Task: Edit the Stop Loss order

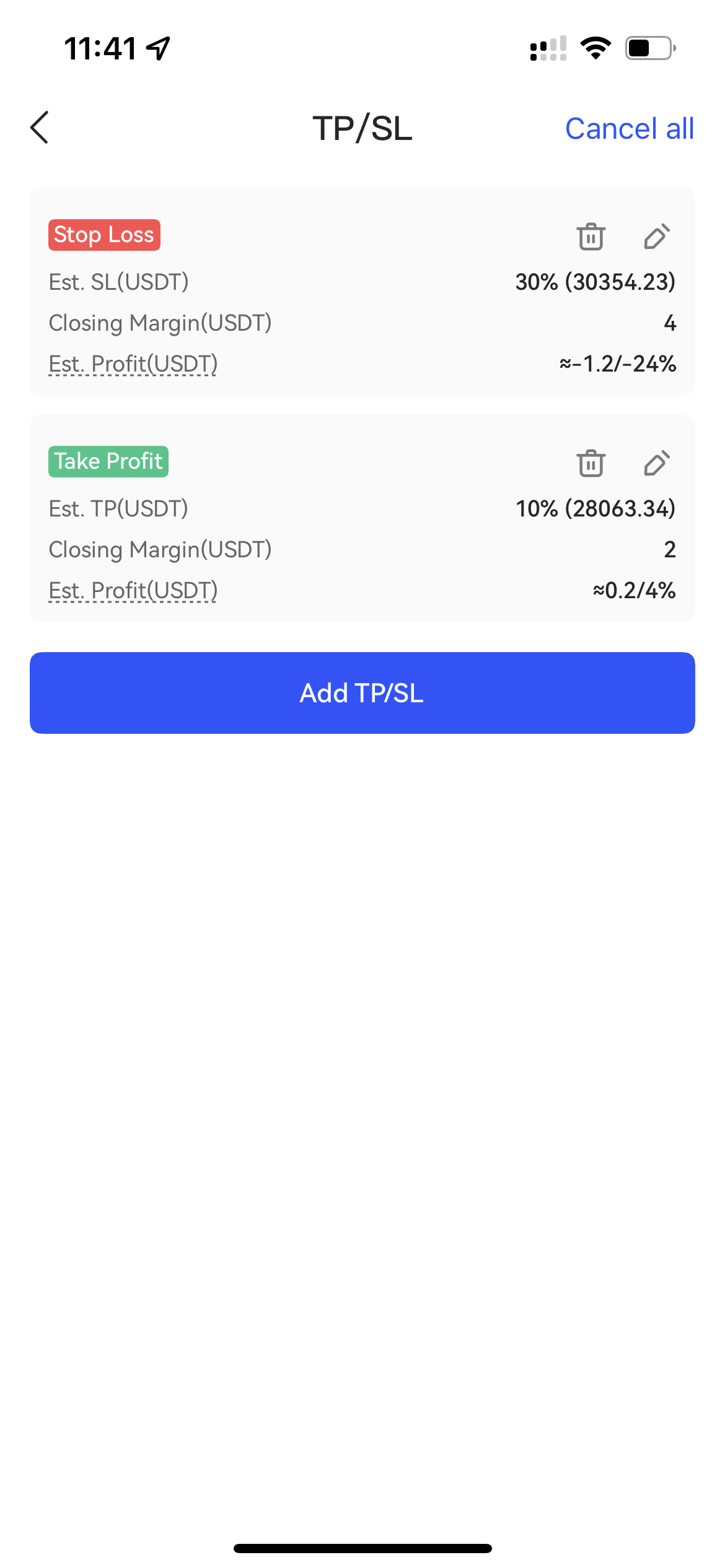Action: [657, 237]
